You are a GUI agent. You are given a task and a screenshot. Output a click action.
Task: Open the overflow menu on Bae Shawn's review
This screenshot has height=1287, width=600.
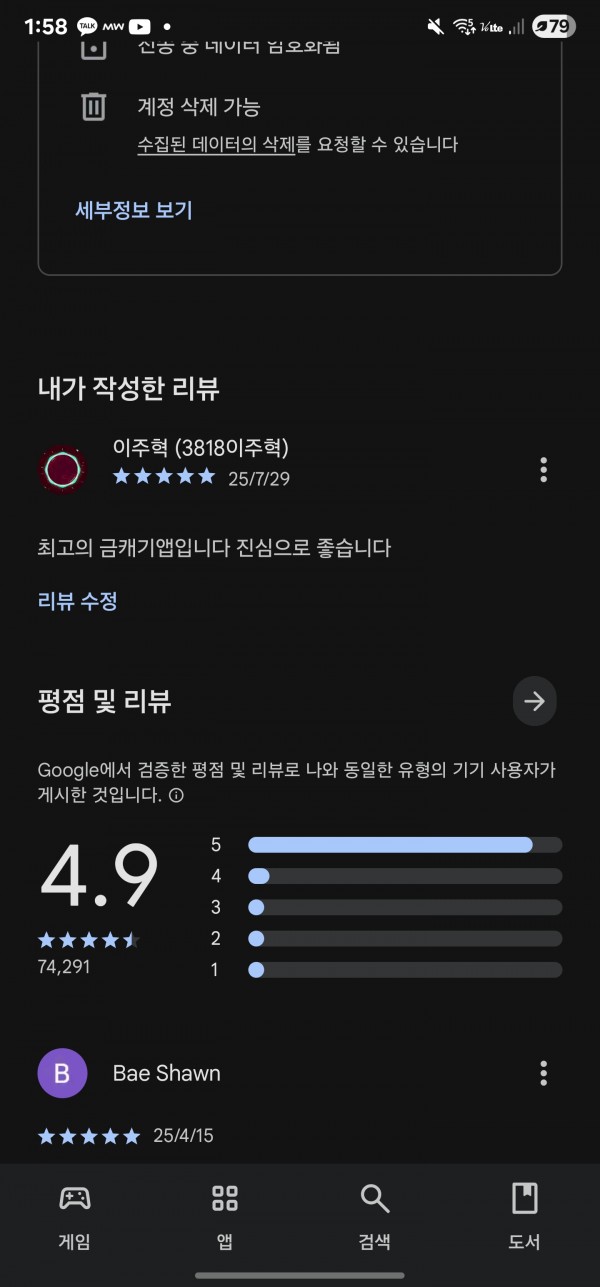(x=543, y=1074)
